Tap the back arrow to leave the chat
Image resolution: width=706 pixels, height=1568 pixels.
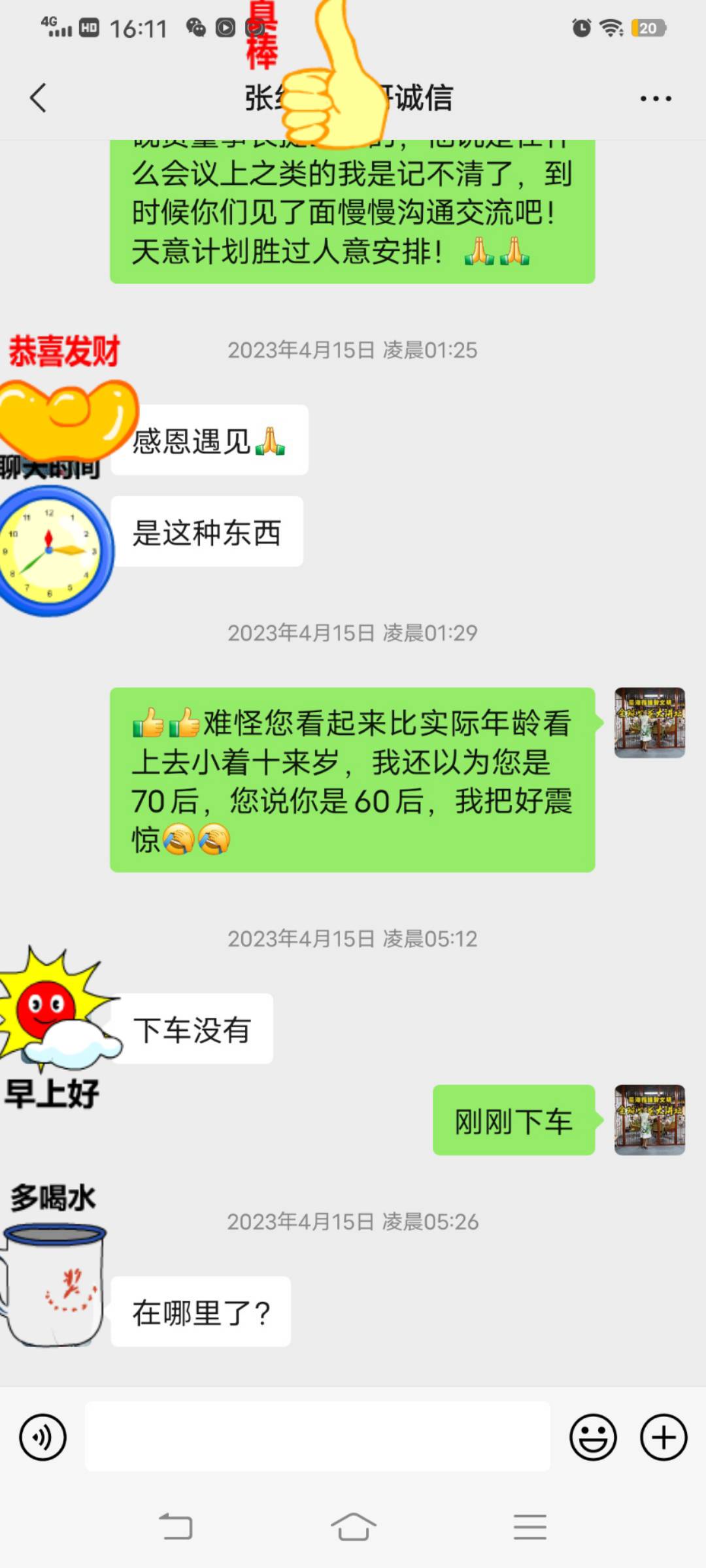coord(37,98)
